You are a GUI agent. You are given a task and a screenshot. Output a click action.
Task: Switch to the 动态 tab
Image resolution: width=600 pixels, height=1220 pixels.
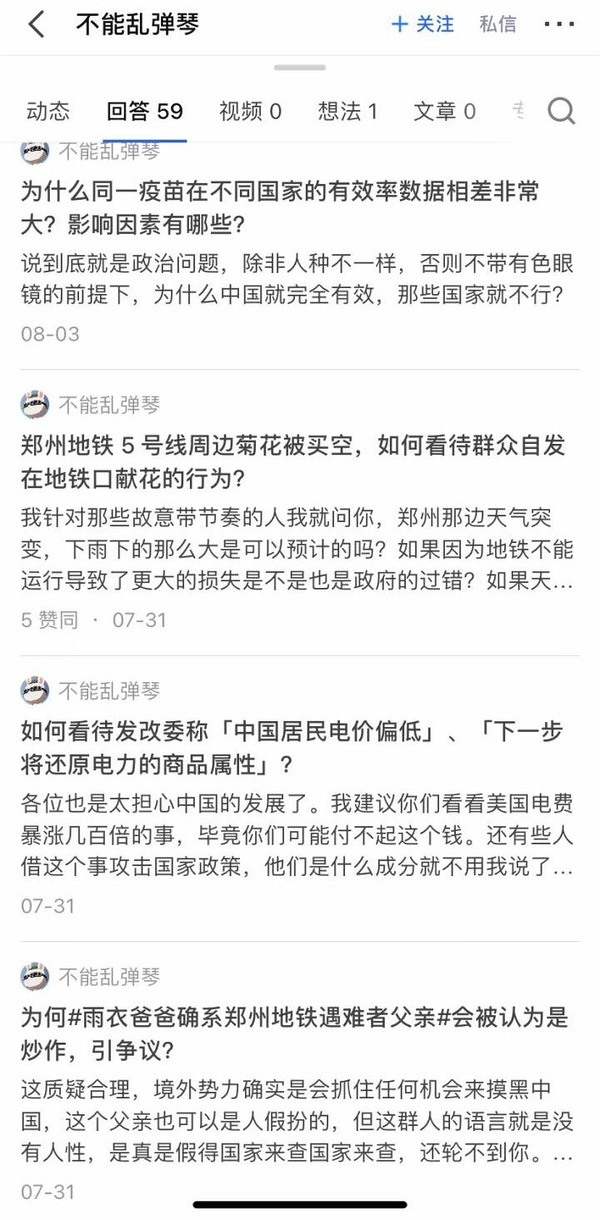pyautogui.click(x=48, y=111)
